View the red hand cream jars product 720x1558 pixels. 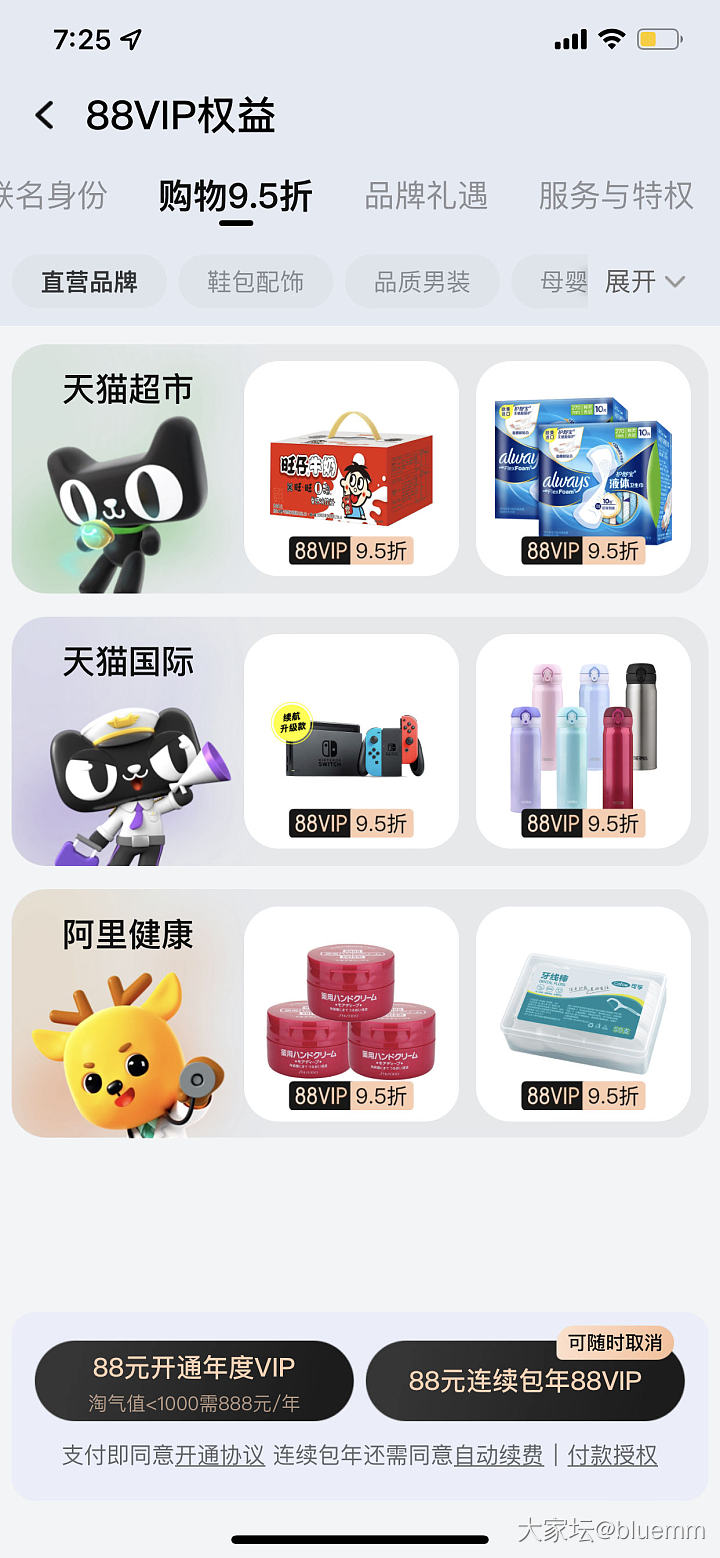click(351, 1013)
